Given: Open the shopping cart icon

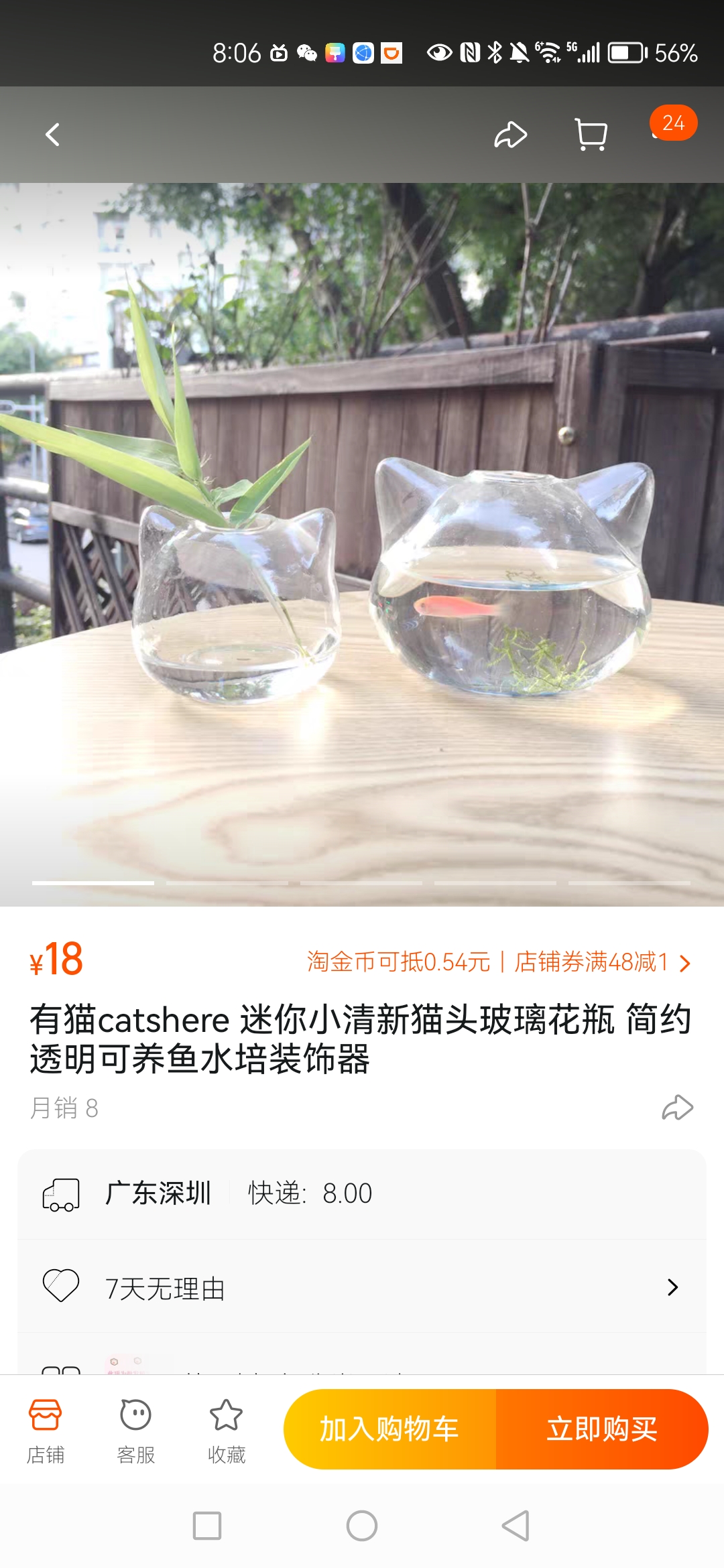Looking at the screenshot, I should (x=591, y=135).
